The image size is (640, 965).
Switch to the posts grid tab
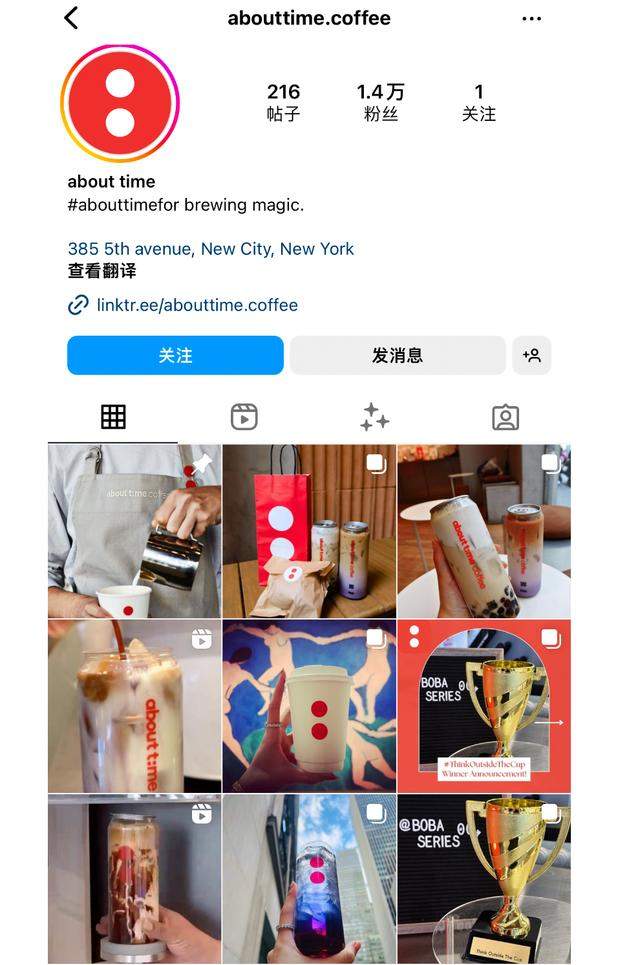[x=113, y=417]
